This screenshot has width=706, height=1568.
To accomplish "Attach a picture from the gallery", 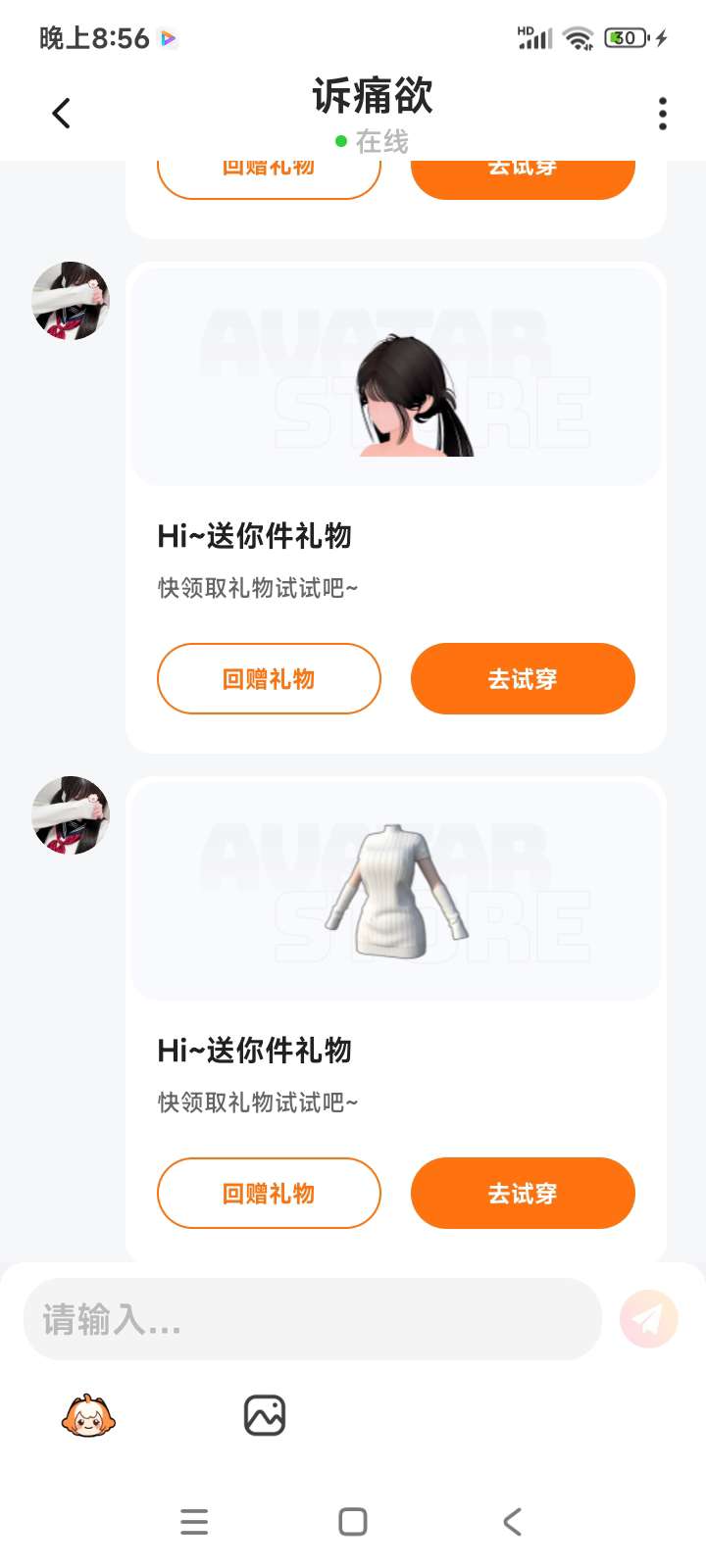I will tap(264, 1415).
